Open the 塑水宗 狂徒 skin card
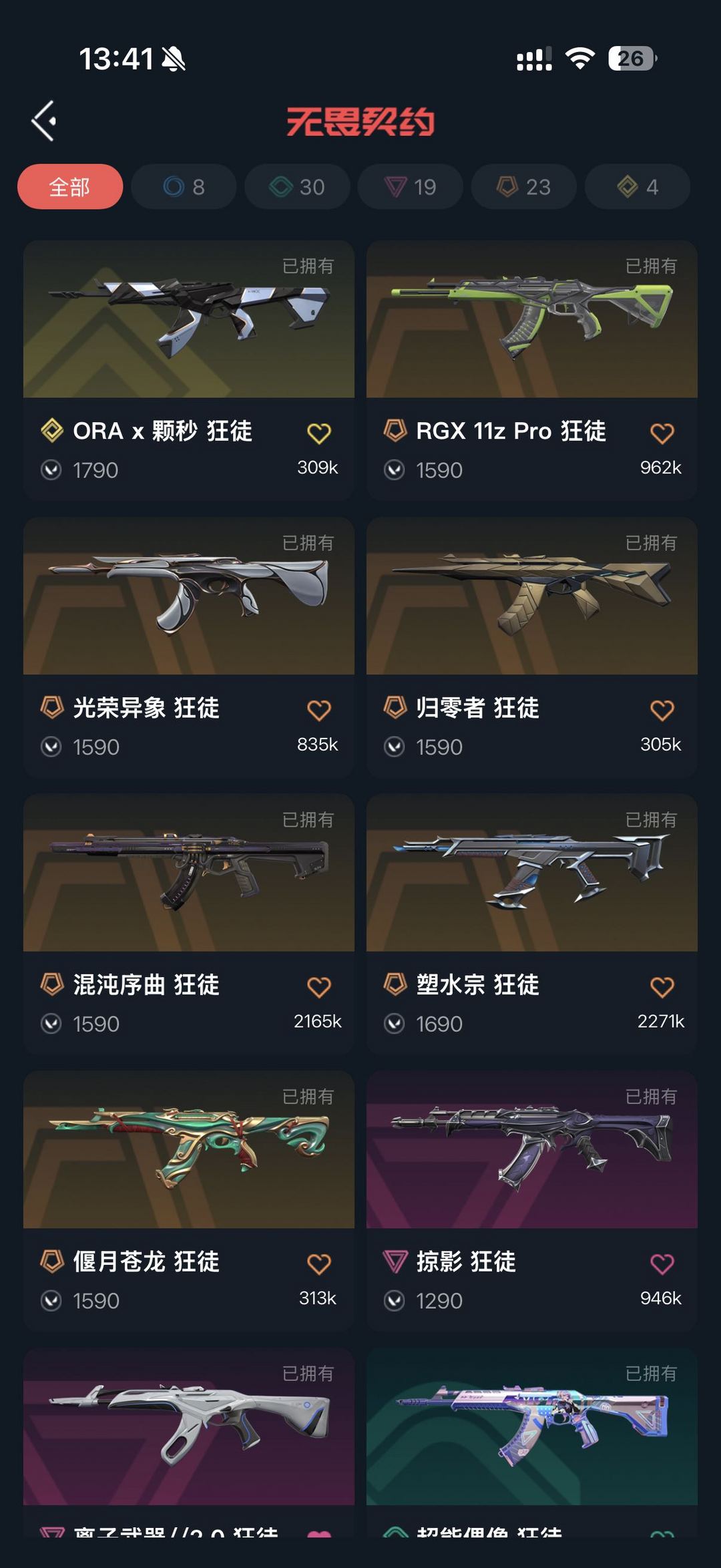The image size is (721, 1568). pyautogui.click(x=532, y=924)
